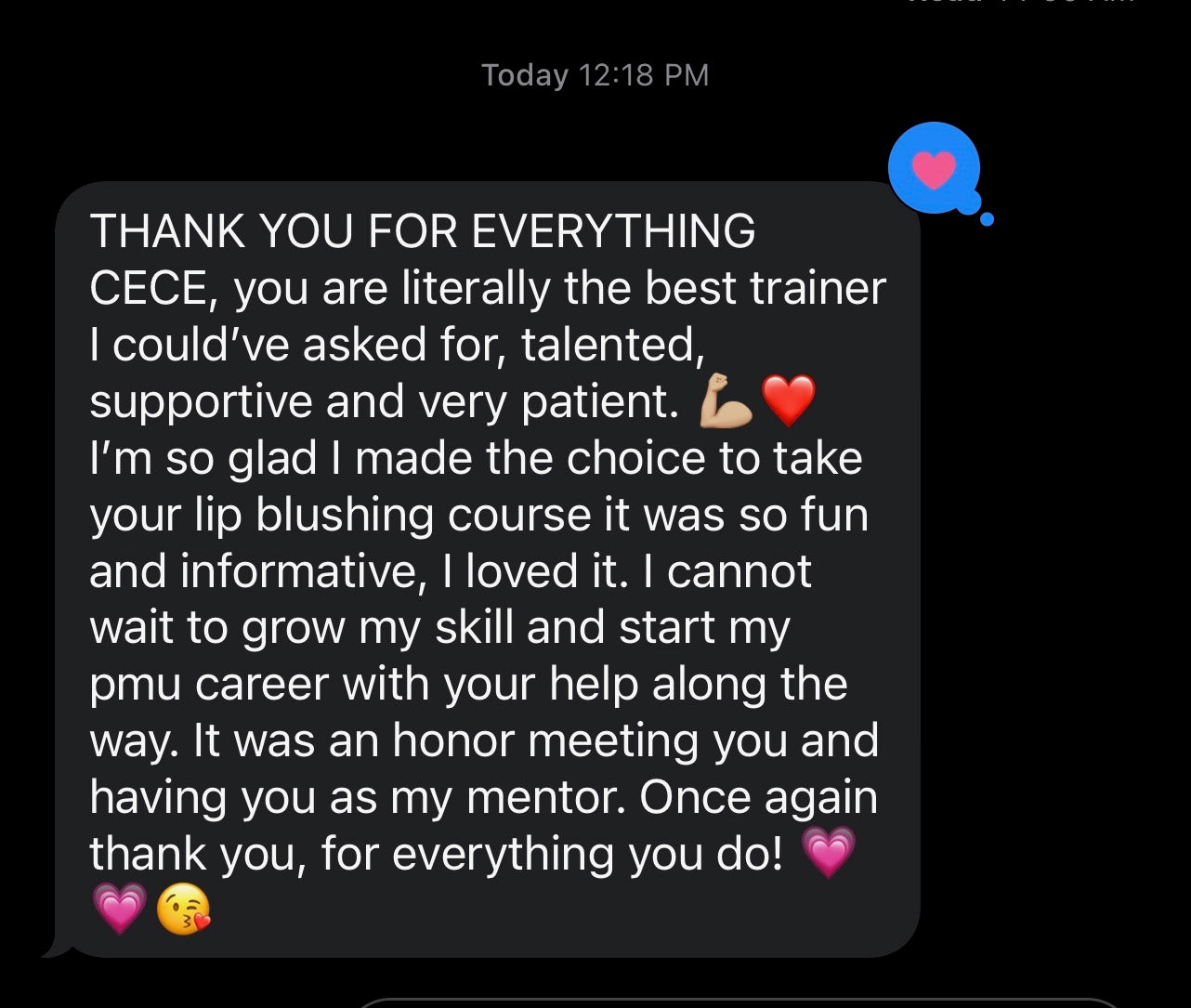
Task: Tap the heart reaction on the message
Action: coord(934,169)
